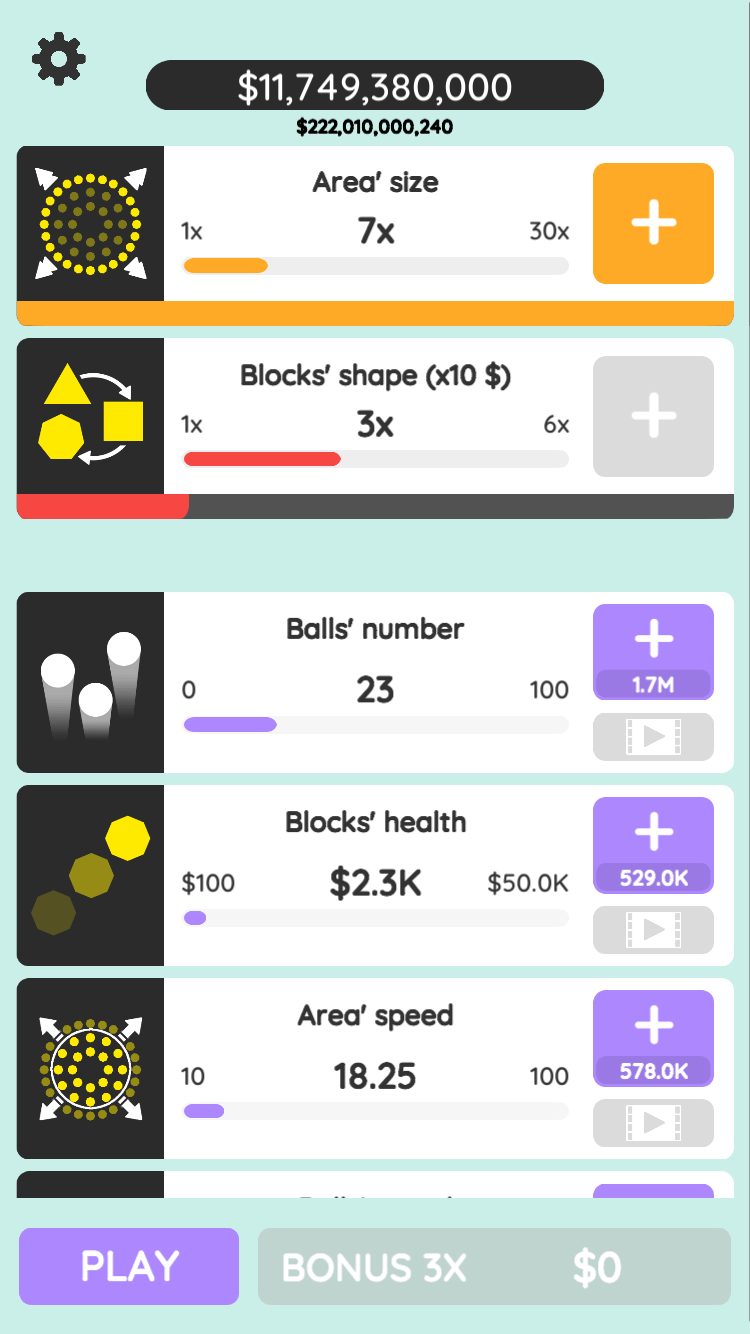Start the game with PLAY
This screenshot has width=750, height=1334.
pyautogui.click(x=129, y=1266)
